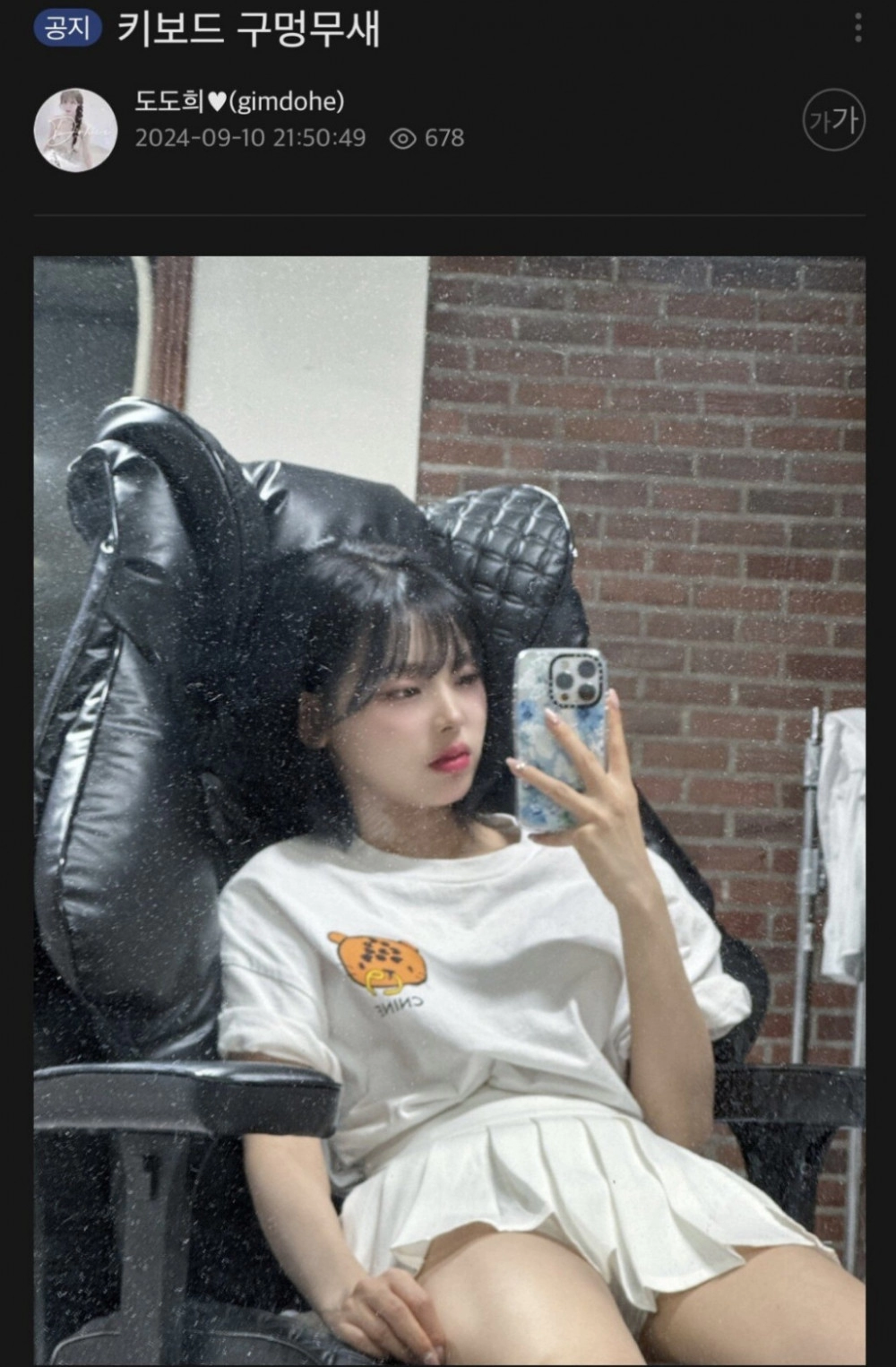Expand the timestamp 2024-09-10 21:50:49

click(x=249, y=138)
